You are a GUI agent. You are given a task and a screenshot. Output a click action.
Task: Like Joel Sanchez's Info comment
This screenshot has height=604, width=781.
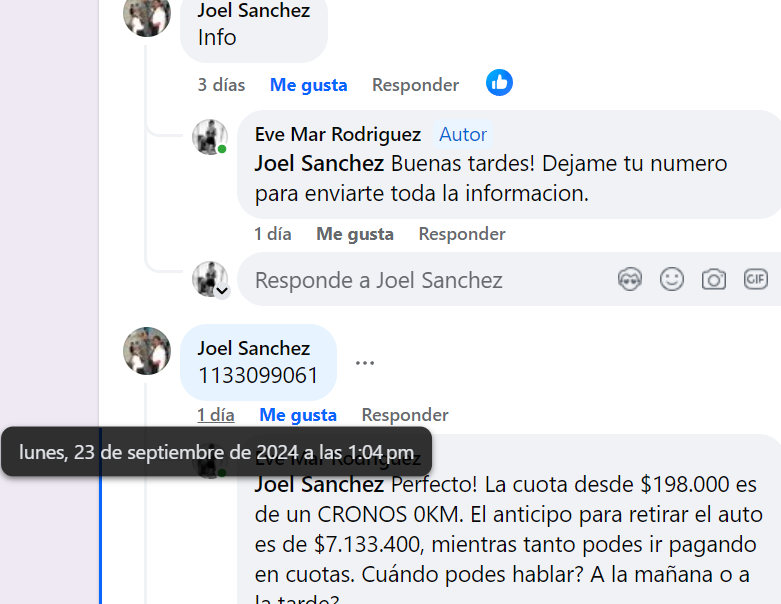[x=308, y=85]
